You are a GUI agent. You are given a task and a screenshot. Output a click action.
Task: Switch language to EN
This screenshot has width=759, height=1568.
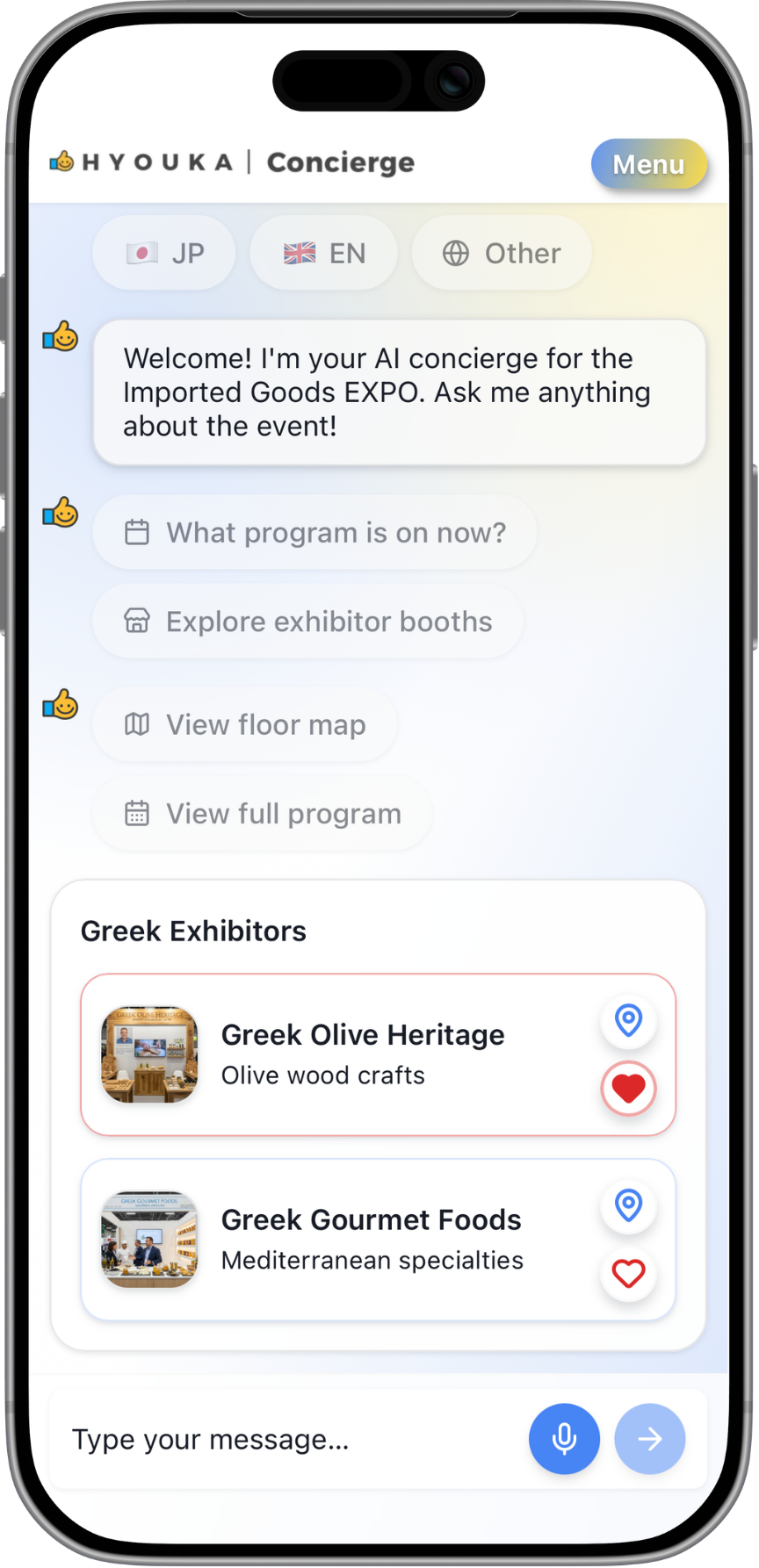coord(323,253)
